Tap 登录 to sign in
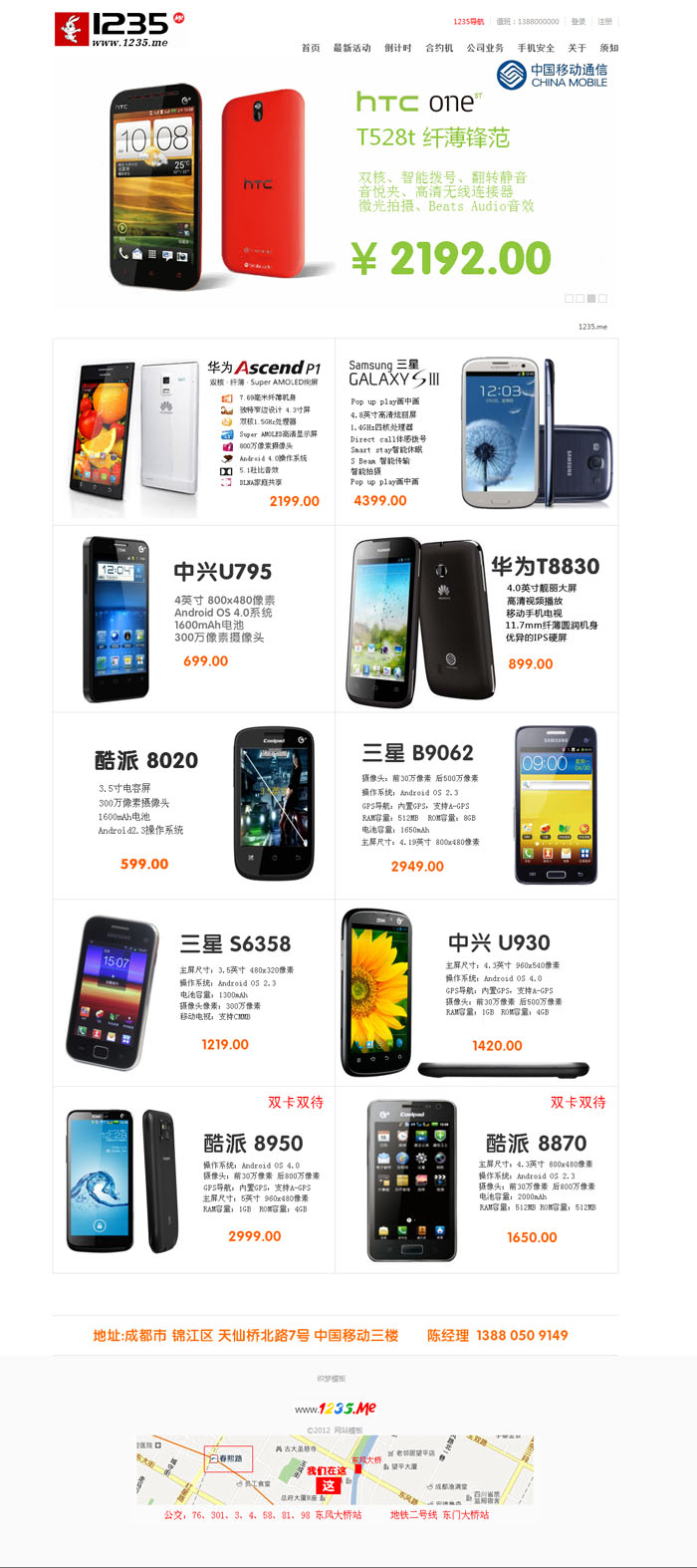Screen dimensions: 697x1568 click(x=579, y=21)
